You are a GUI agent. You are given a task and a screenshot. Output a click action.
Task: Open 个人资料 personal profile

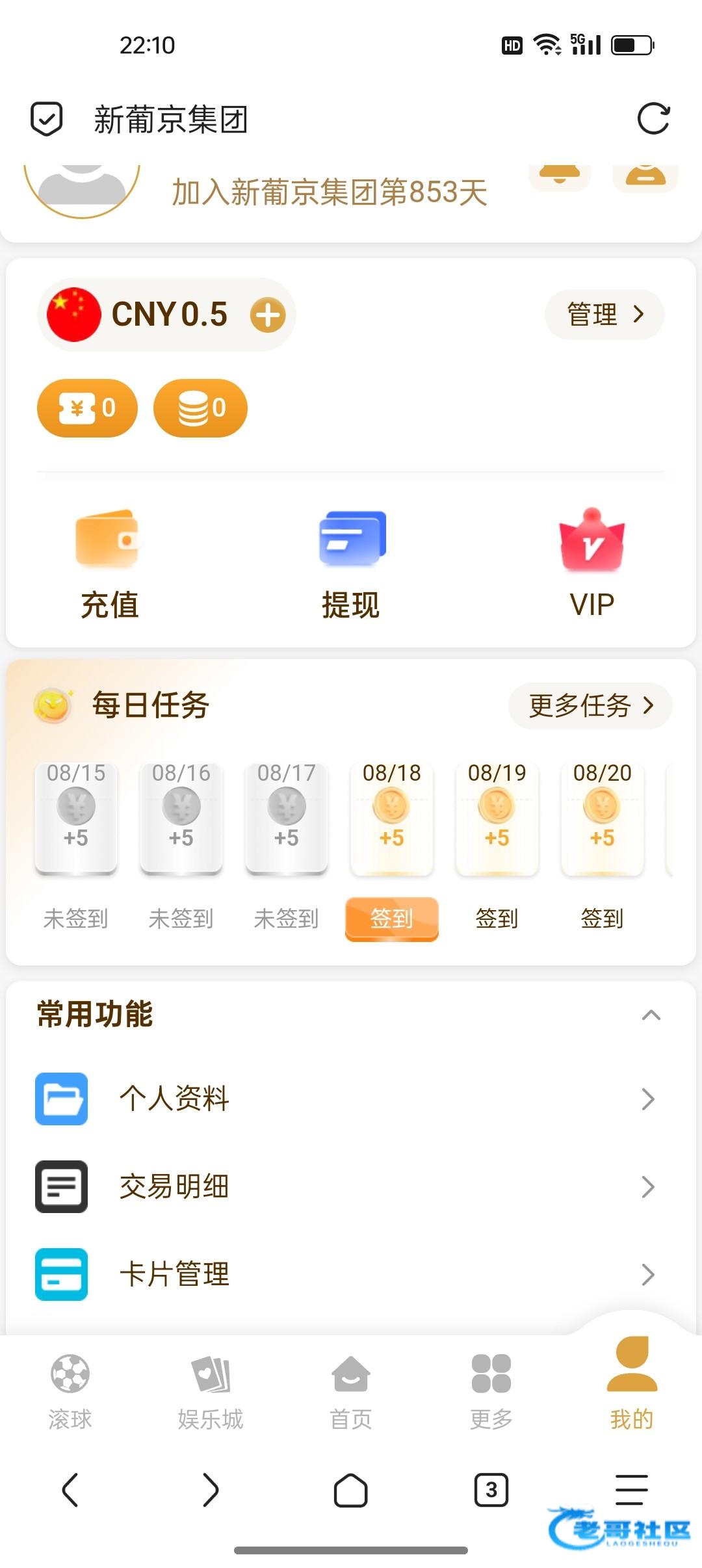(351, 1099)
